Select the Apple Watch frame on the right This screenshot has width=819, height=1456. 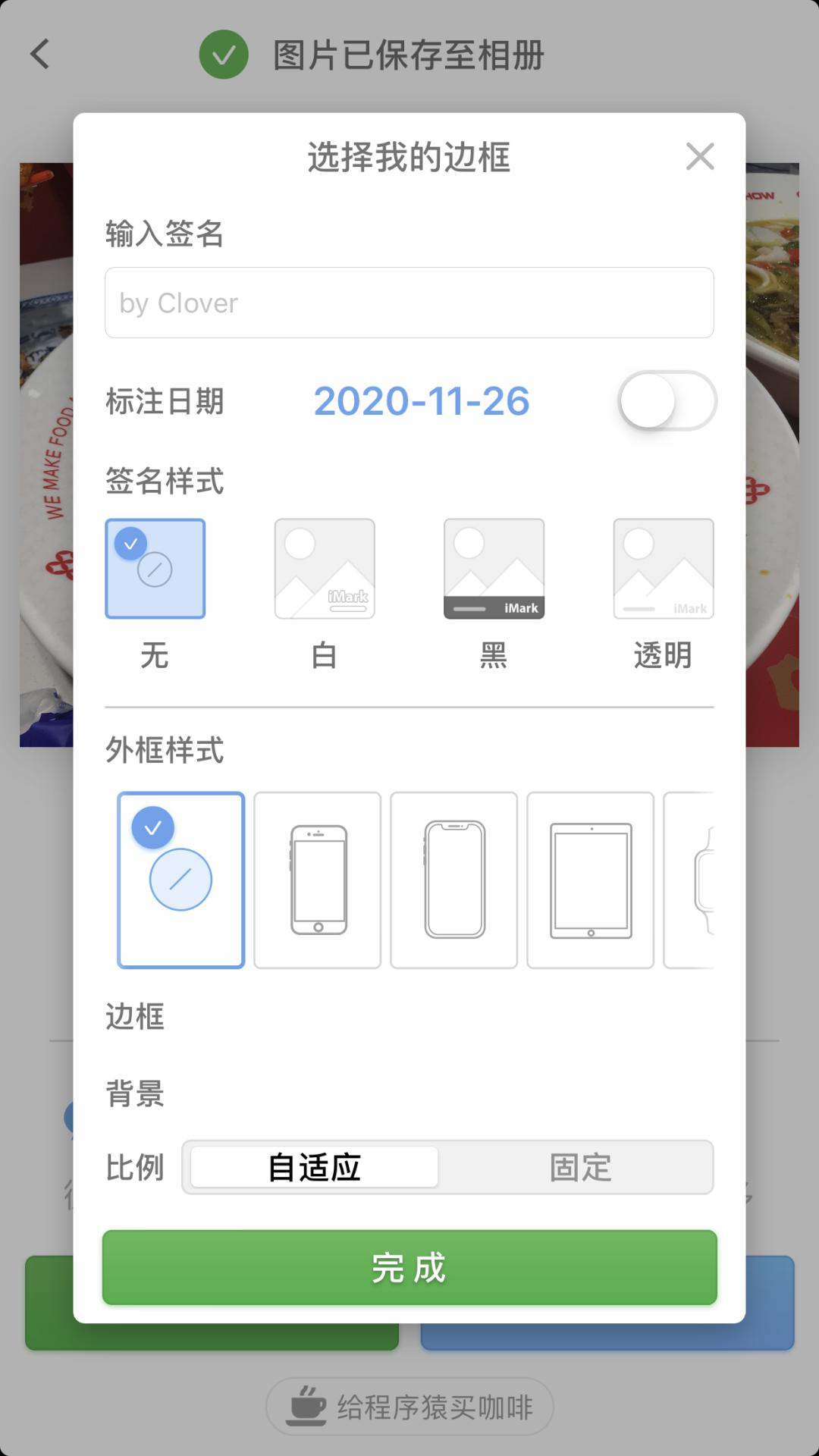(705, 880)
